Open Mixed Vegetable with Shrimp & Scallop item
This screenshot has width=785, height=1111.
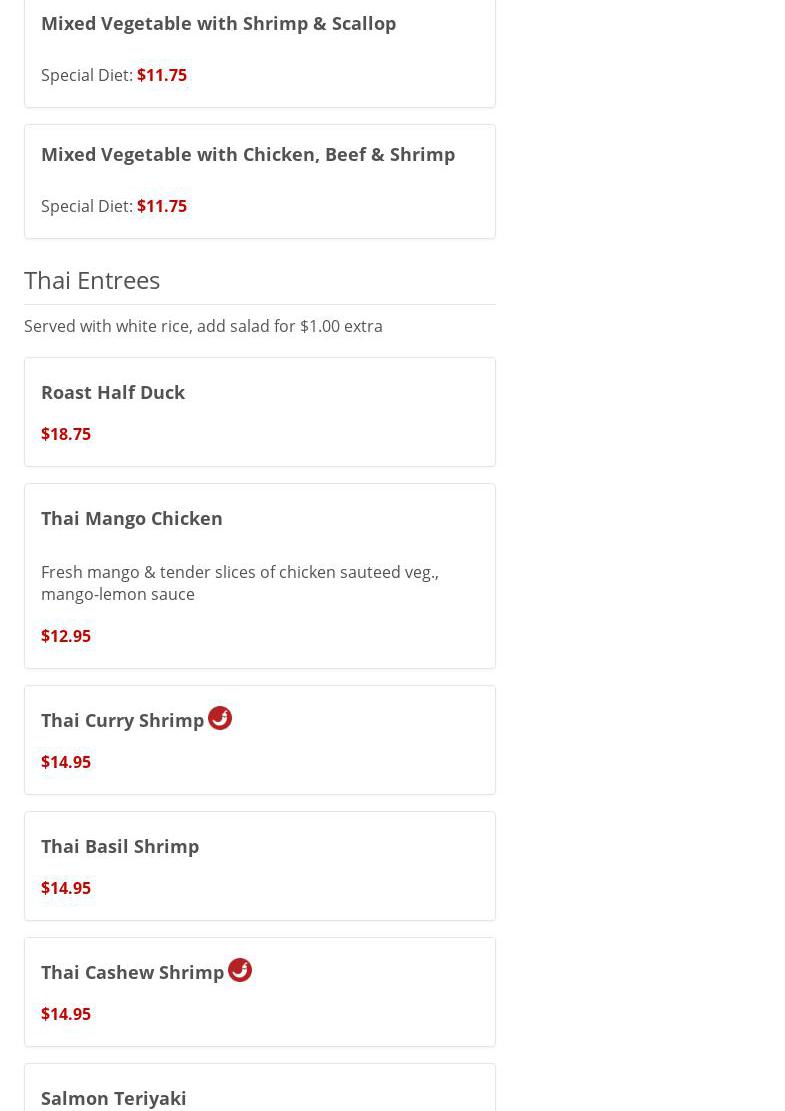pyautogui.click(x=218, y=24)
